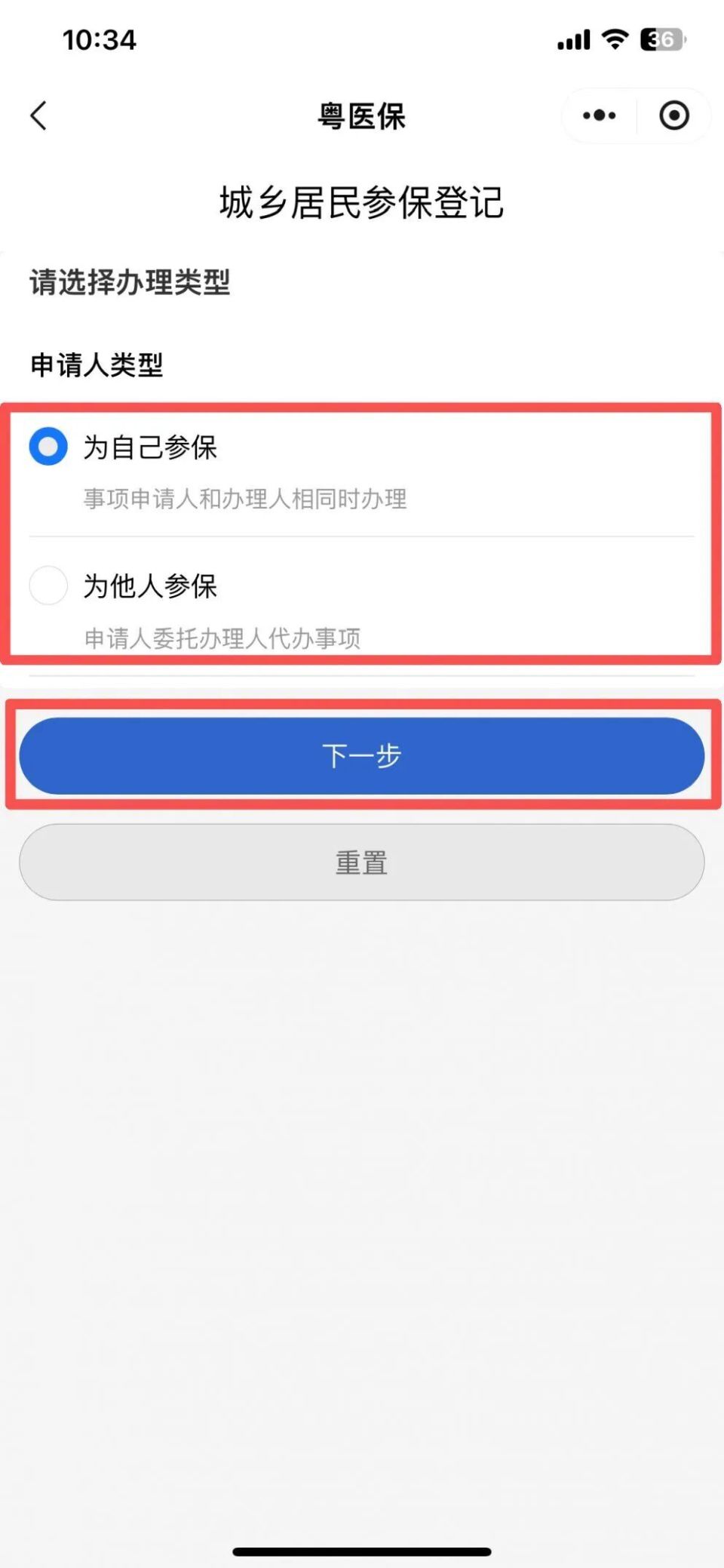
Task: Expand the 申请人类型 section
Action: click(97, 367)
